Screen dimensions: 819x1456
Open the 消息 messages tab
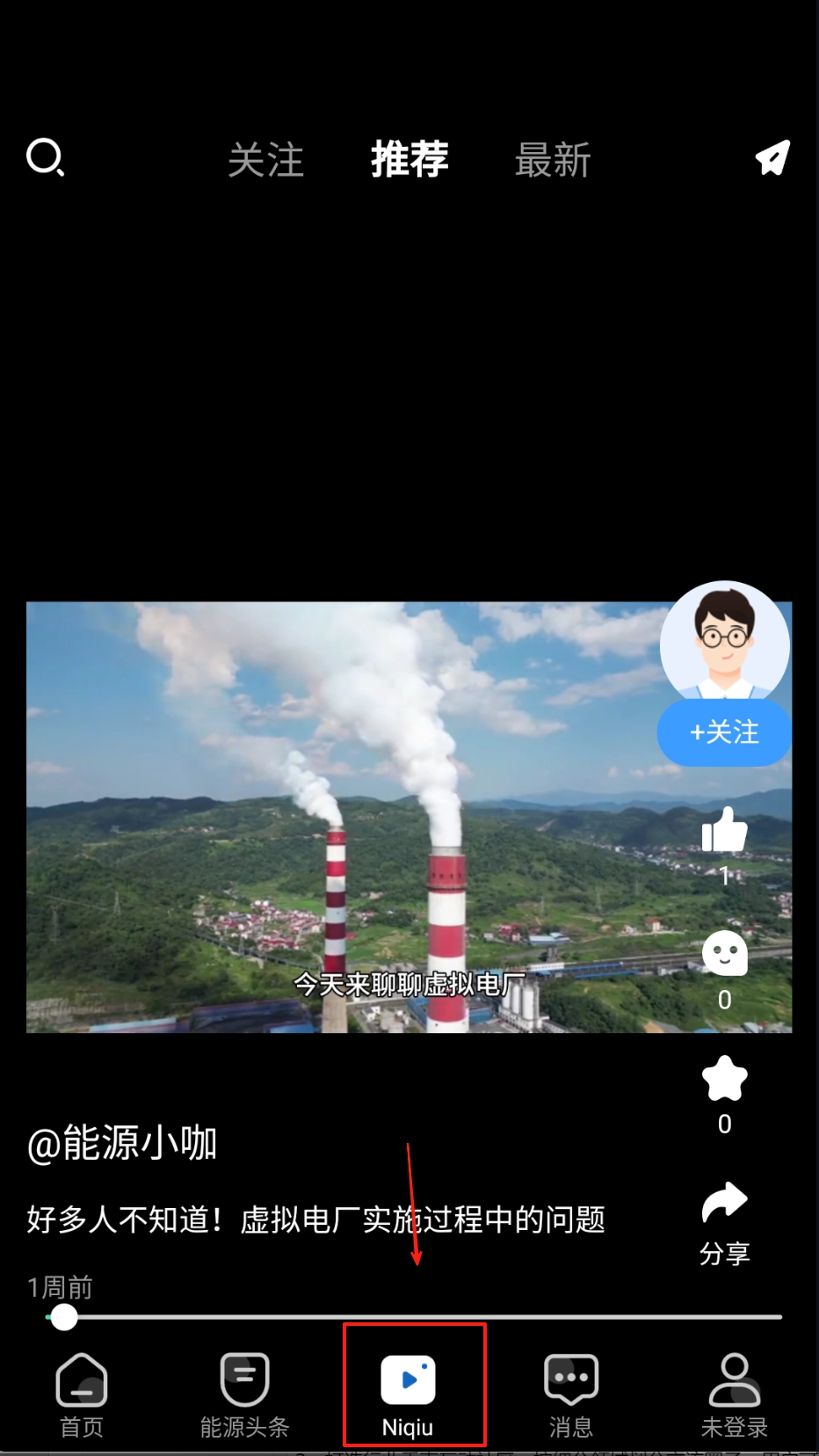(x=571, y=1394)
